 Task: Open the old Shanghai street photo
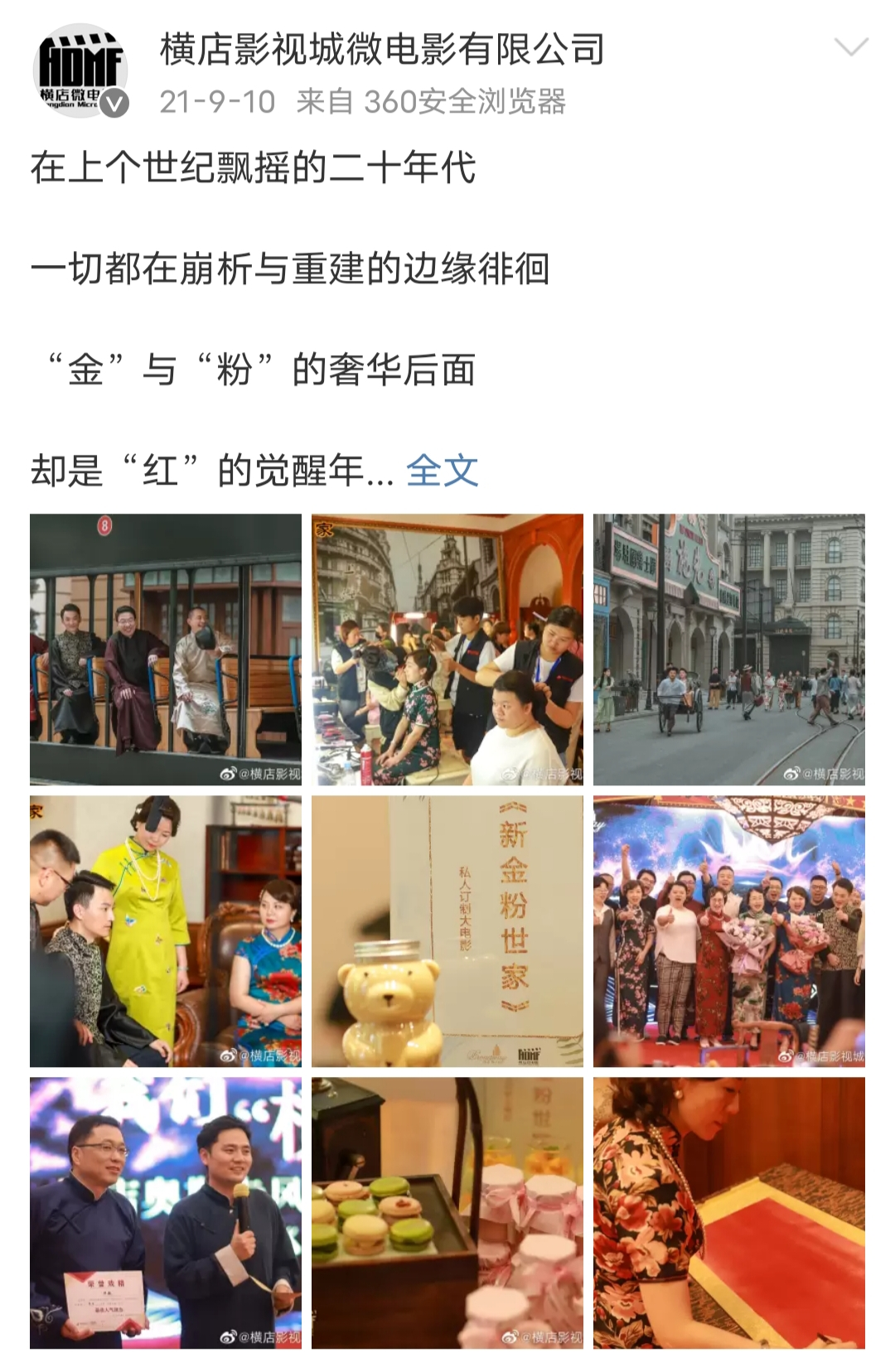click(x=728, y=649)
